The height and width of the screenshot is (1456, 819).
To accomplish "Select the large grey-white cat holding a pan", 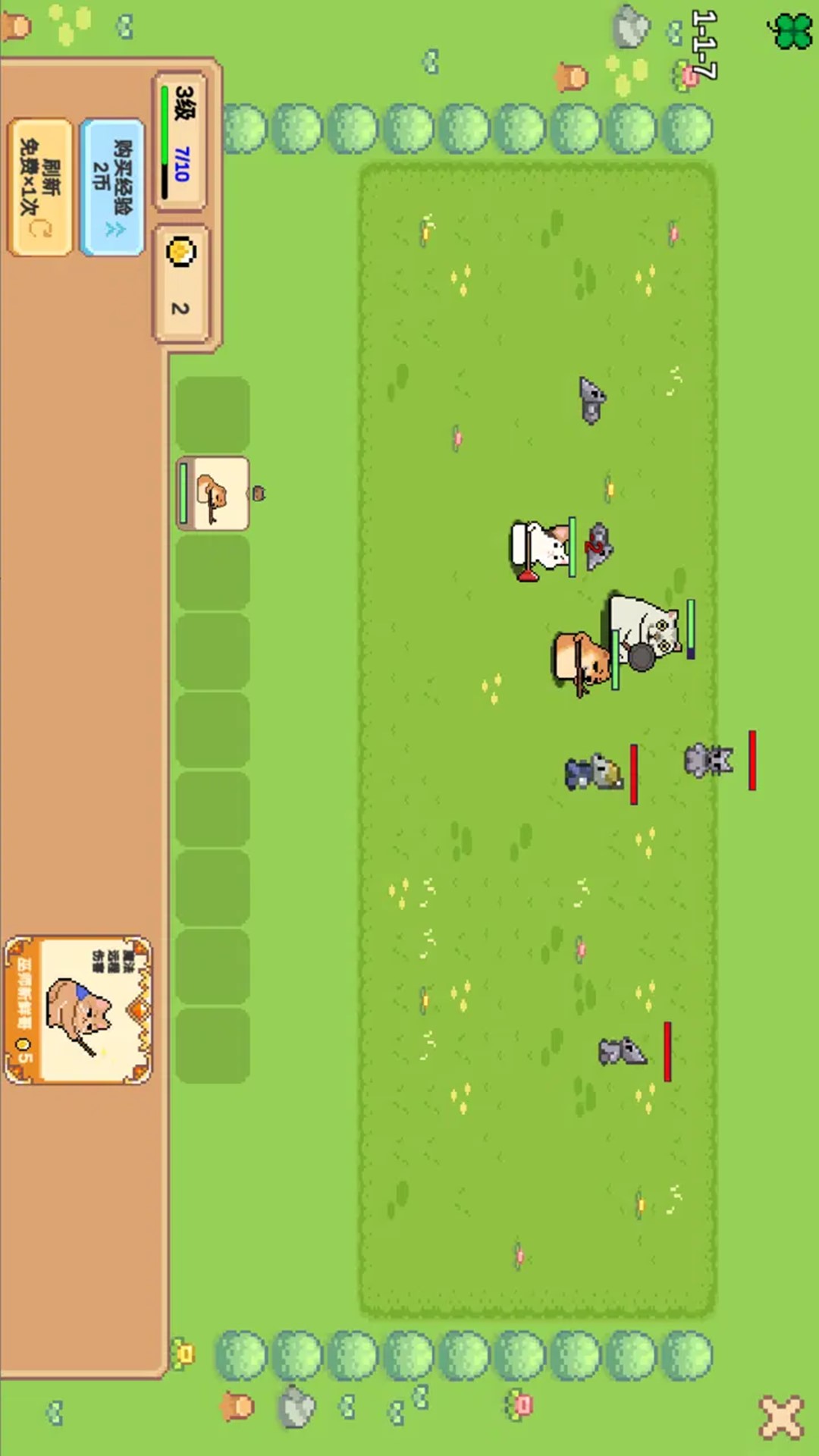I will pos(646,631).
